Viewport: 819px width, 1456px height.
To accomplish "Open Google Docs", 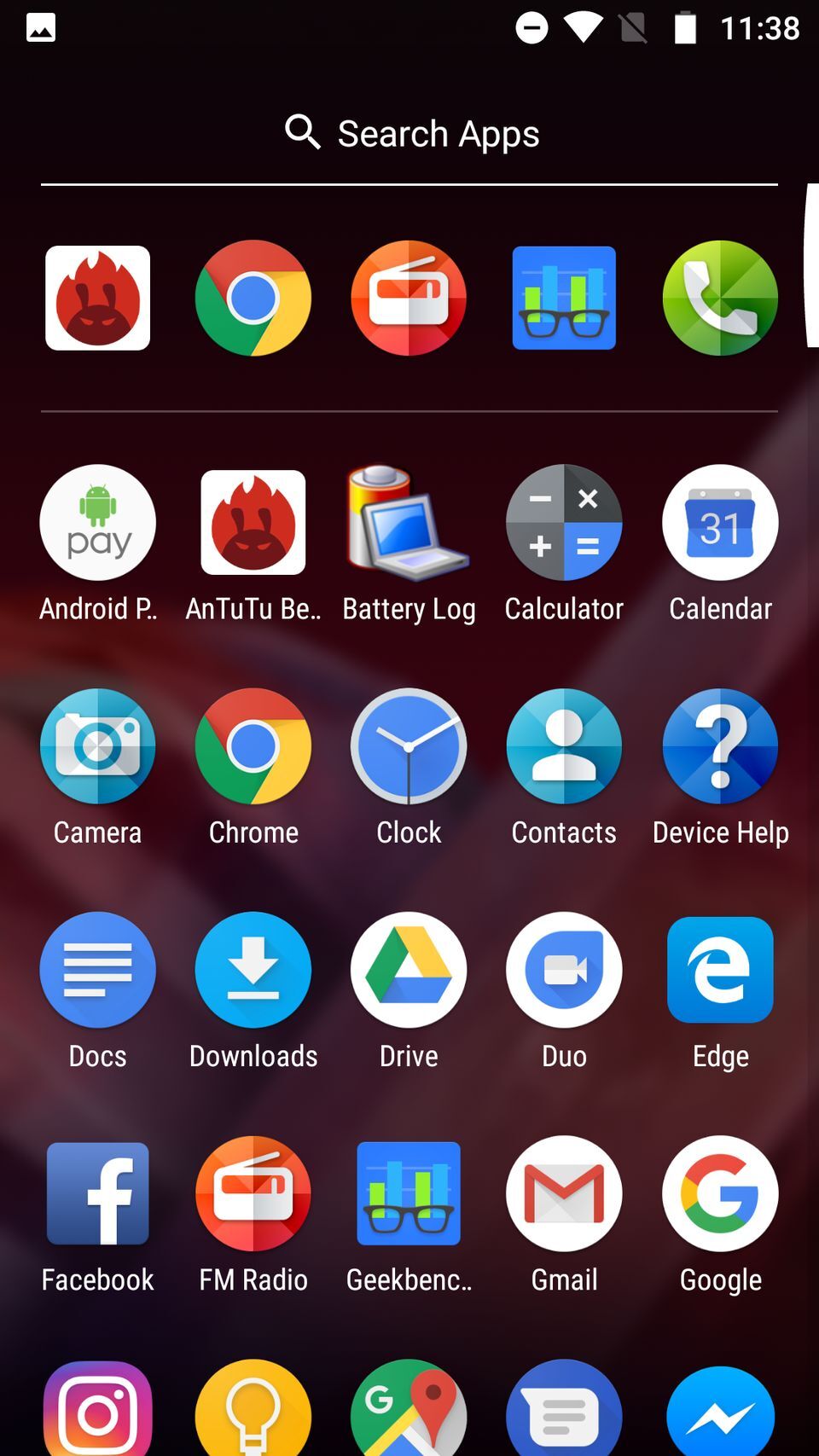I will pyautogui.click(x=97, y=970).
